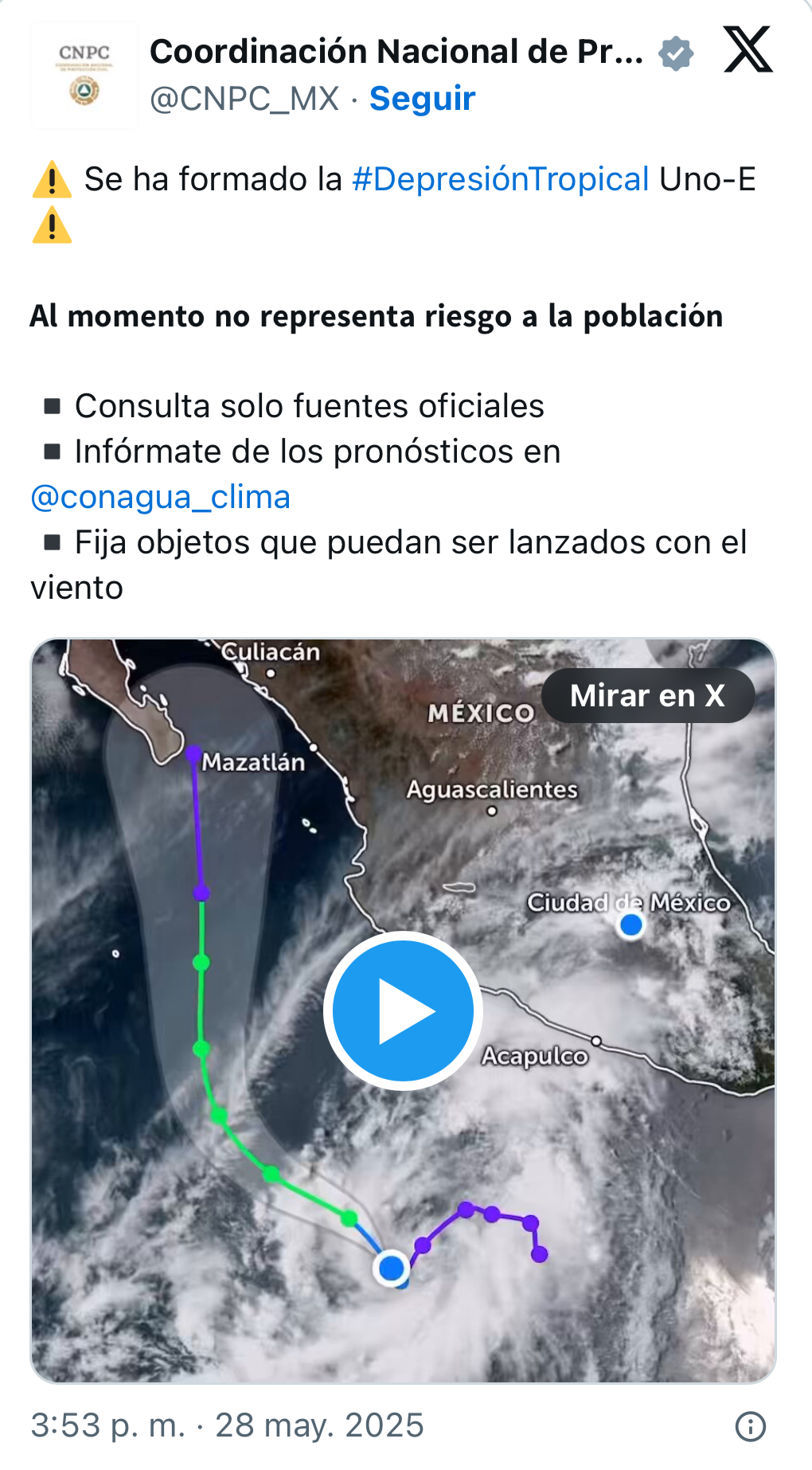The width and height of the screenshot is (812, 1470).
Task: Open the tweet timestamp 3:53 p. m.
Action: point(227,1425)
